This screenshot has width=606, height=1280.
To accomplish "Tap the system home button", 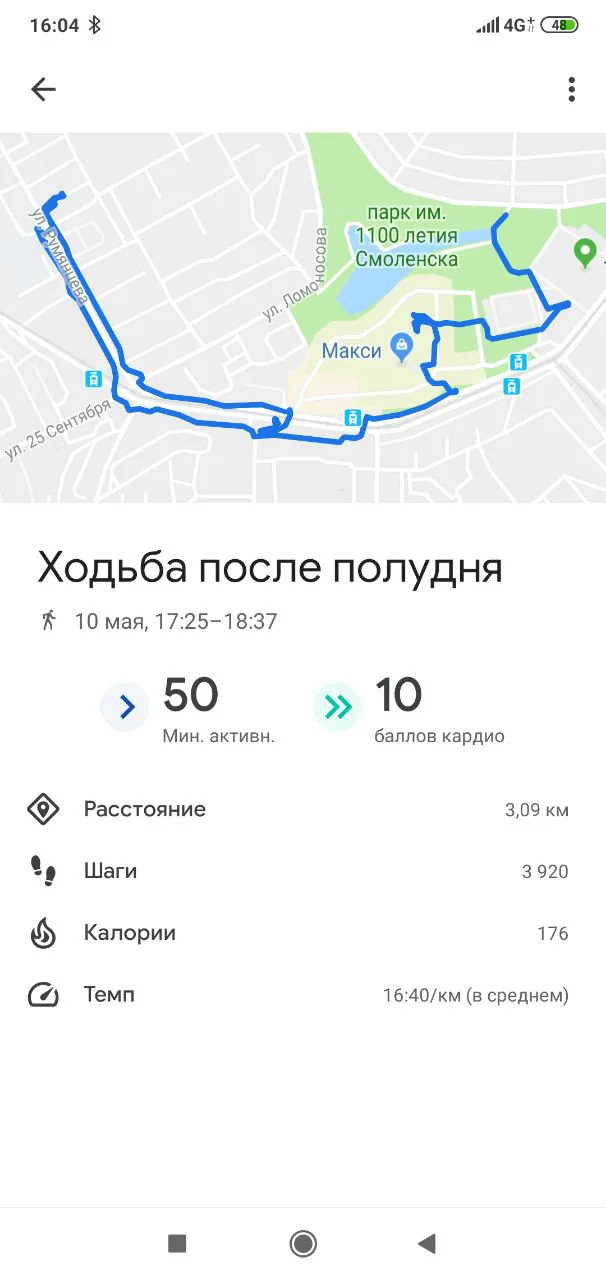I will [303, 1243].
